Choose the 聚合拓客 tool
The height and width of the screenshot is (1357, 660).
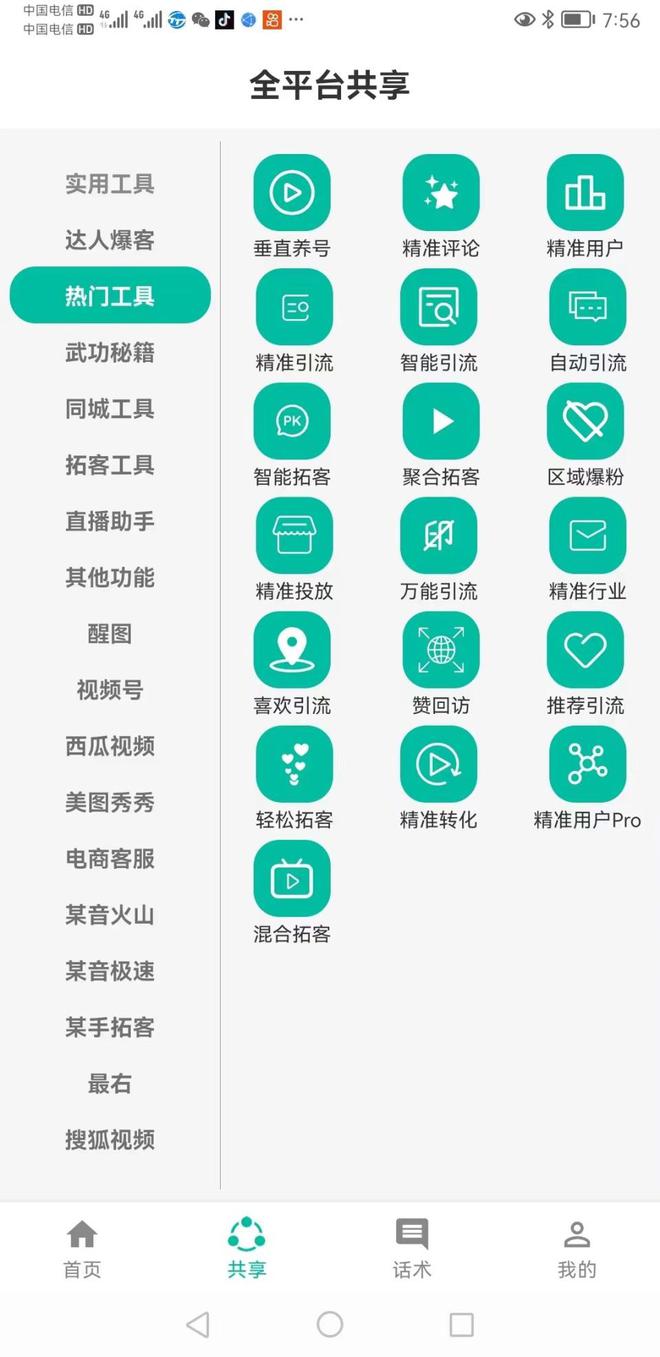(x=440, y=421)
